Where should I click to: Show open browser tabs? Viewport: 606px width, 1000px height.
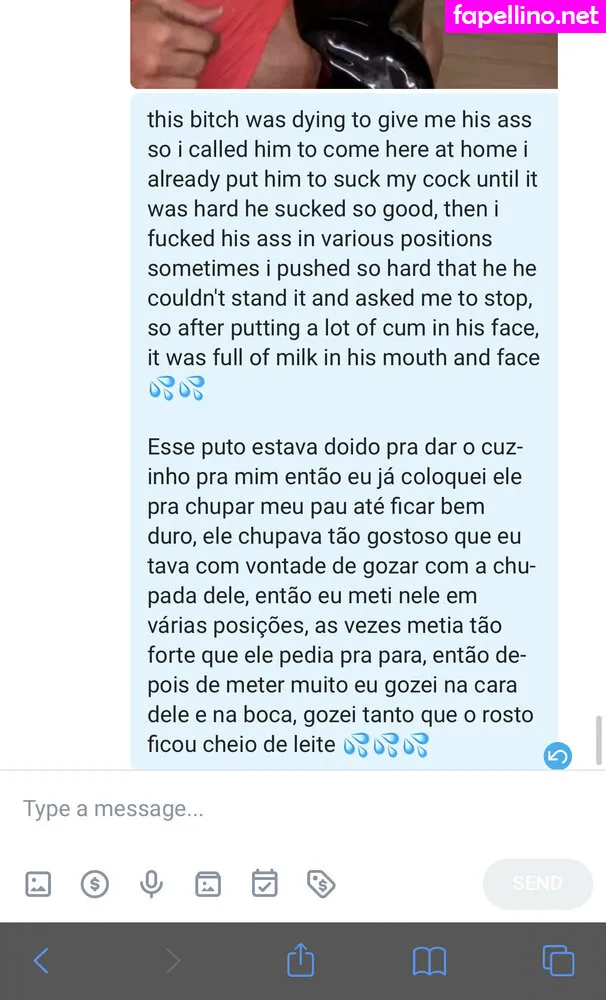click(x=558, y=961)
